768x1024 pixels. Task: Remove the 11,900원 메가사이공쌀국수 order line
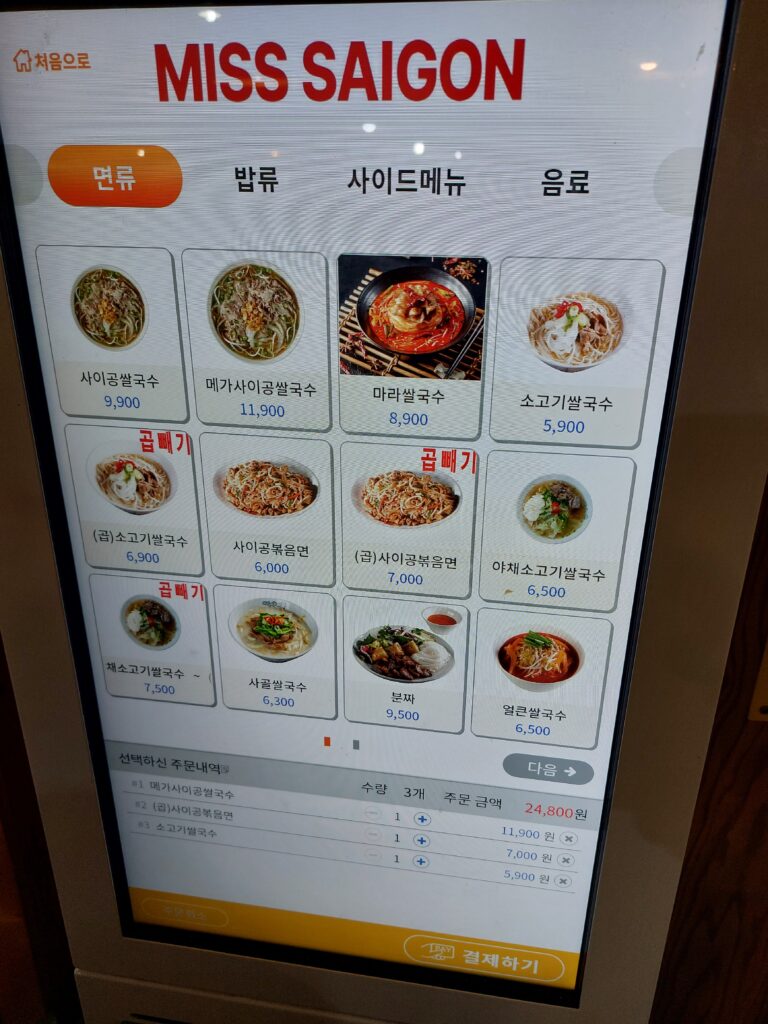pyautogui.click(x=568, y=838)
